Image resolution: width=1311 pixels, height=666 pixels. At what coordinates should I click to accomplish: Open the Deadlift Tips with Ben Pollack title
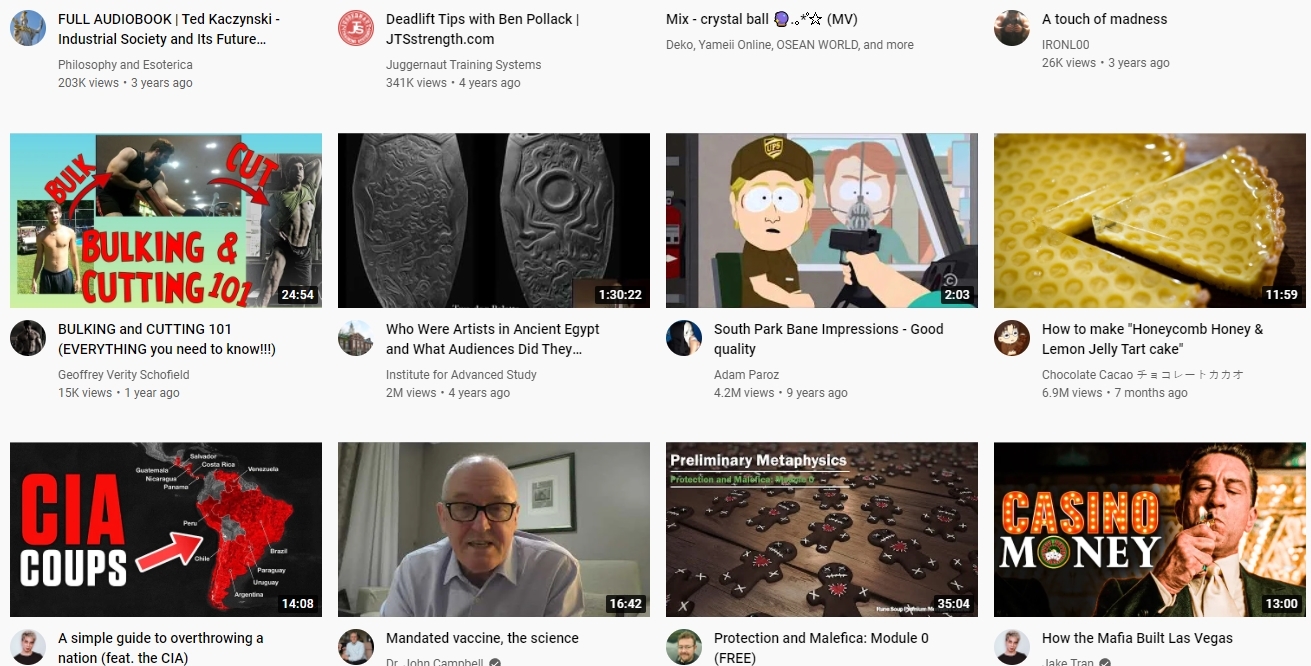pos(482,29)
